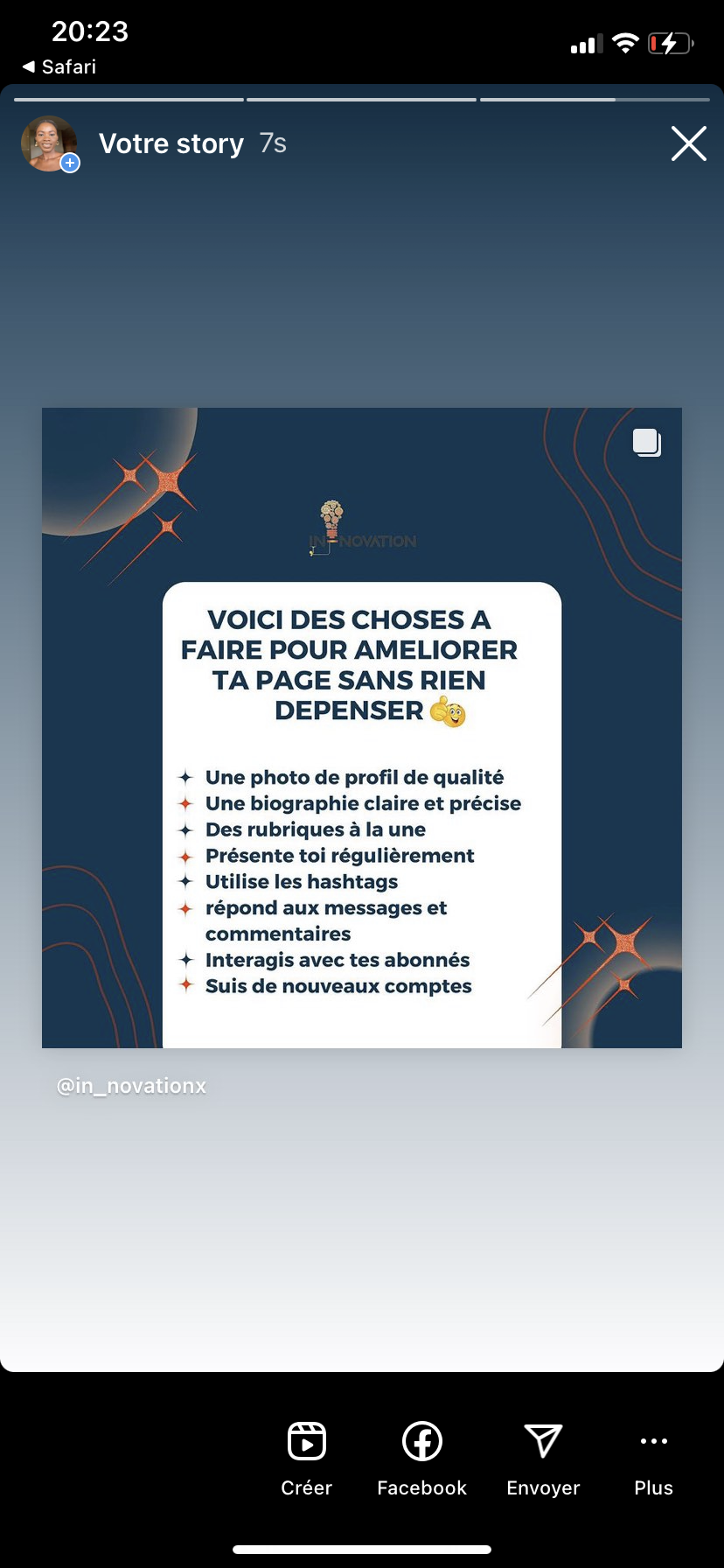Tap Créer to make a reel
724x1568 pixels.
click(307, 1459)
